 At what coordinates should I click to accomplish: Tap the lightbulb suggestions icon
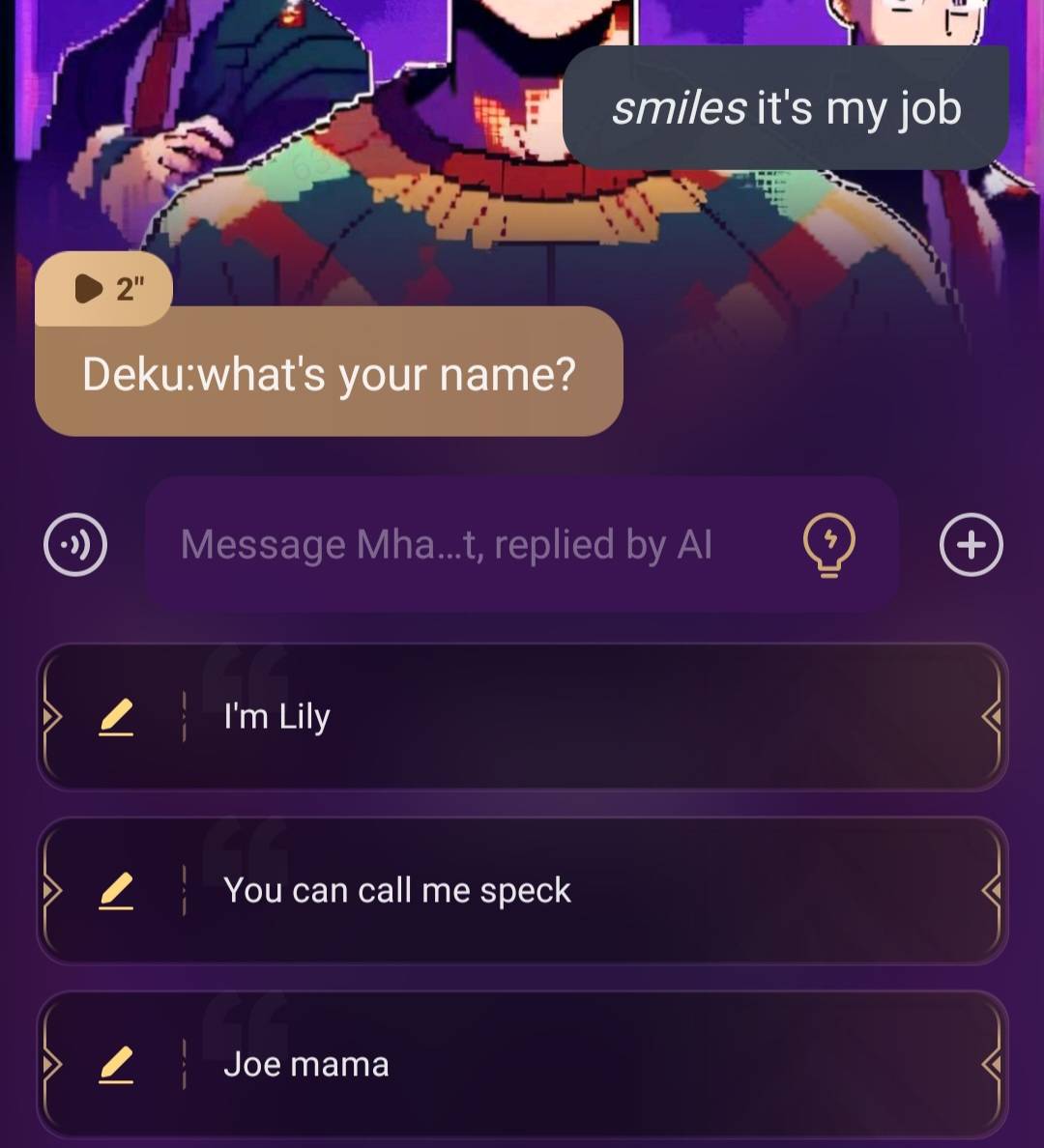[829, 545]
